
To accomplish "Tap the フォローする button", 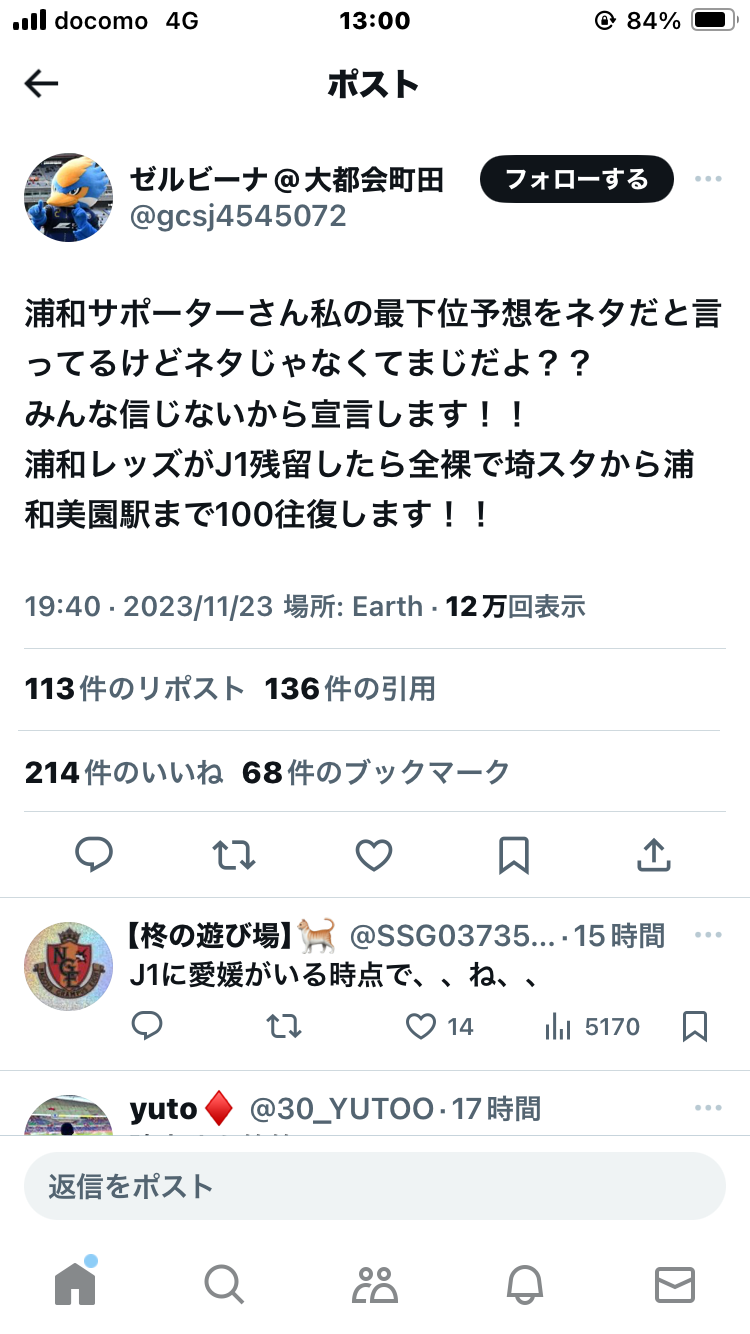I will tap(577, 180).
